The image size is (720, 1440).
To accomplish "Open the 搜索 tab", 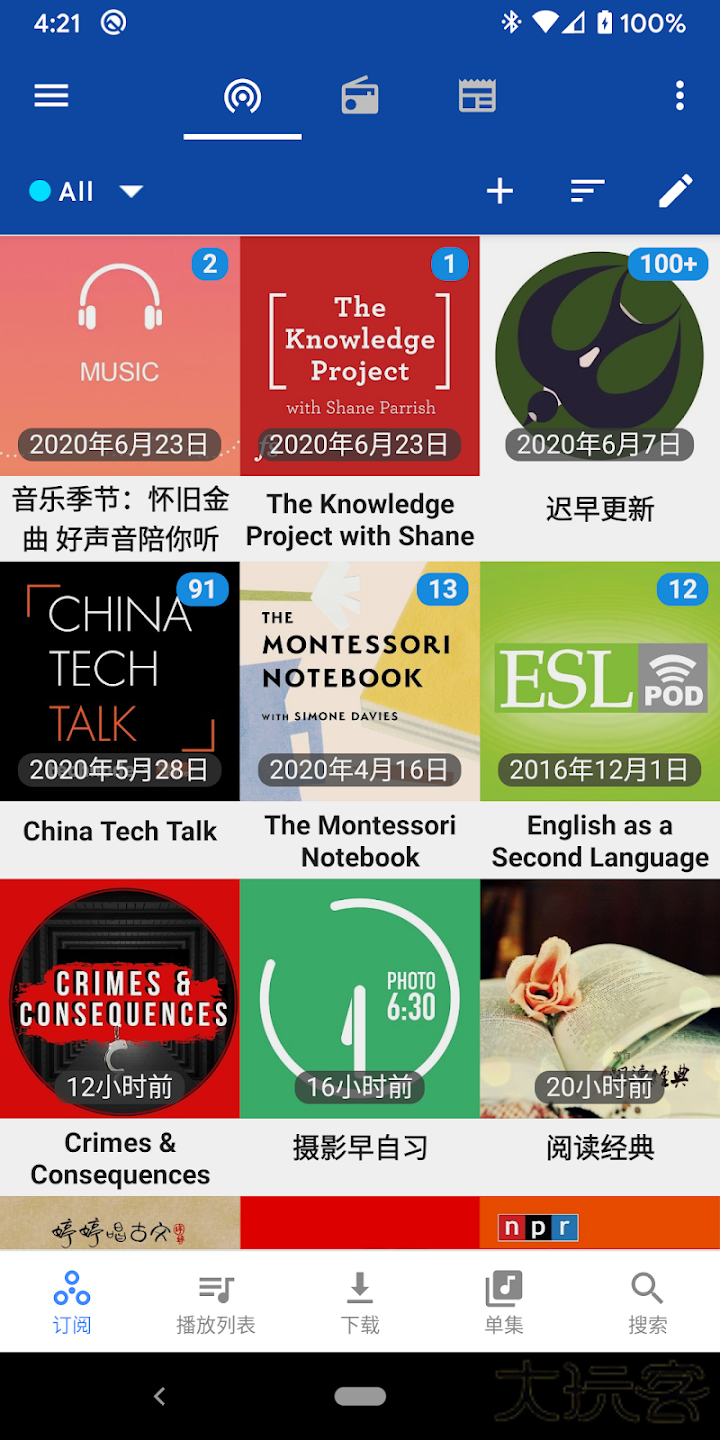I will (x=647, y=1303).
